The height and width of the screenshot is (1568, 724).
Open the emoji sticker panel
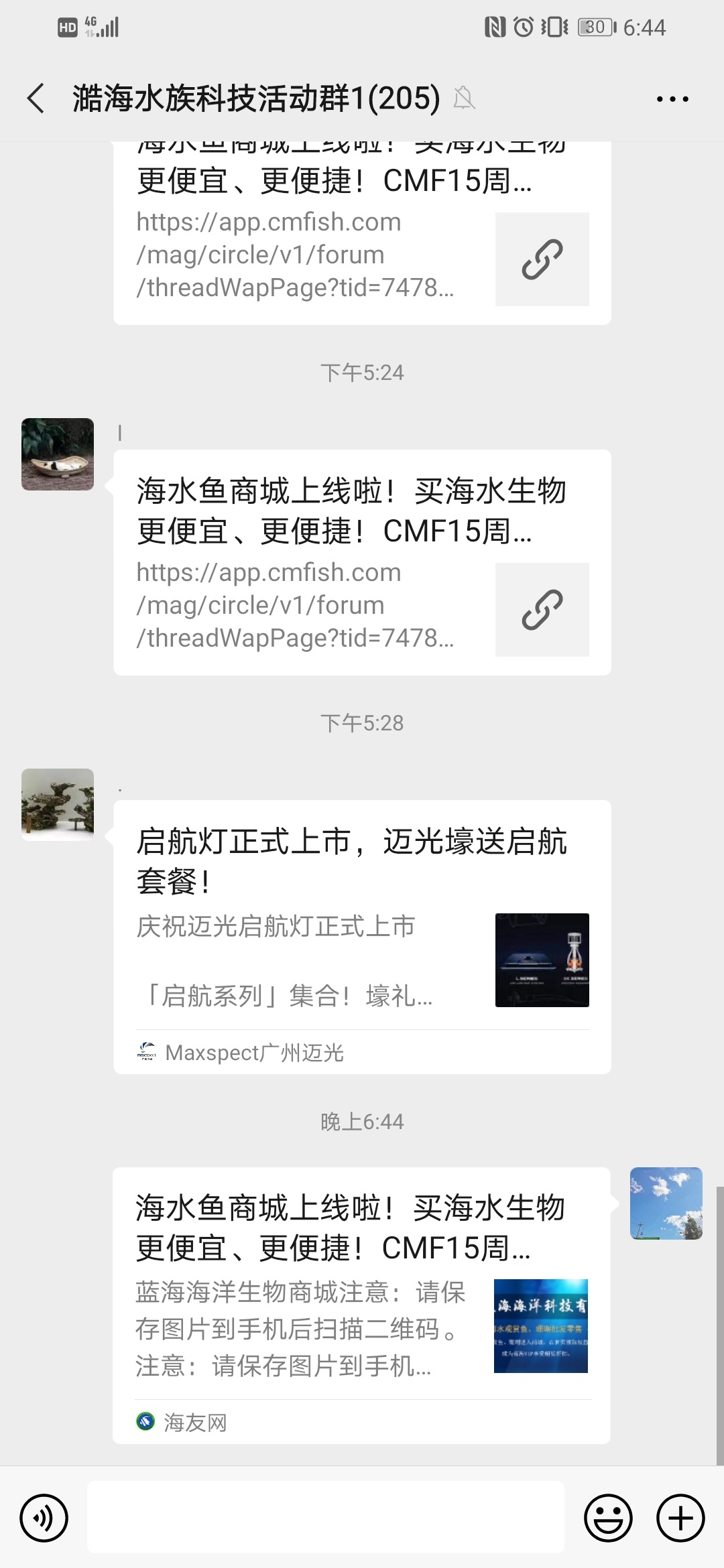608,1518
